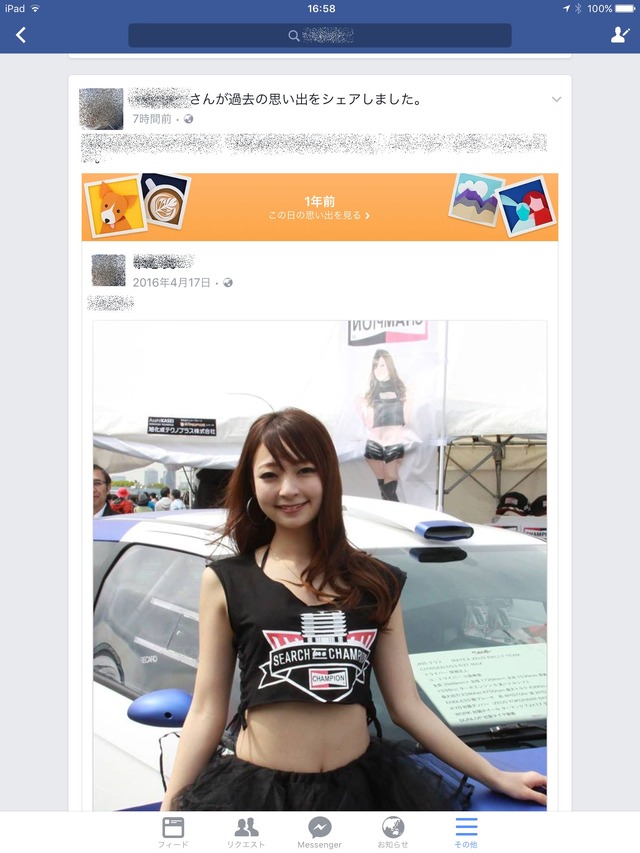Open the friend status icon at top right

coord(620,35)
